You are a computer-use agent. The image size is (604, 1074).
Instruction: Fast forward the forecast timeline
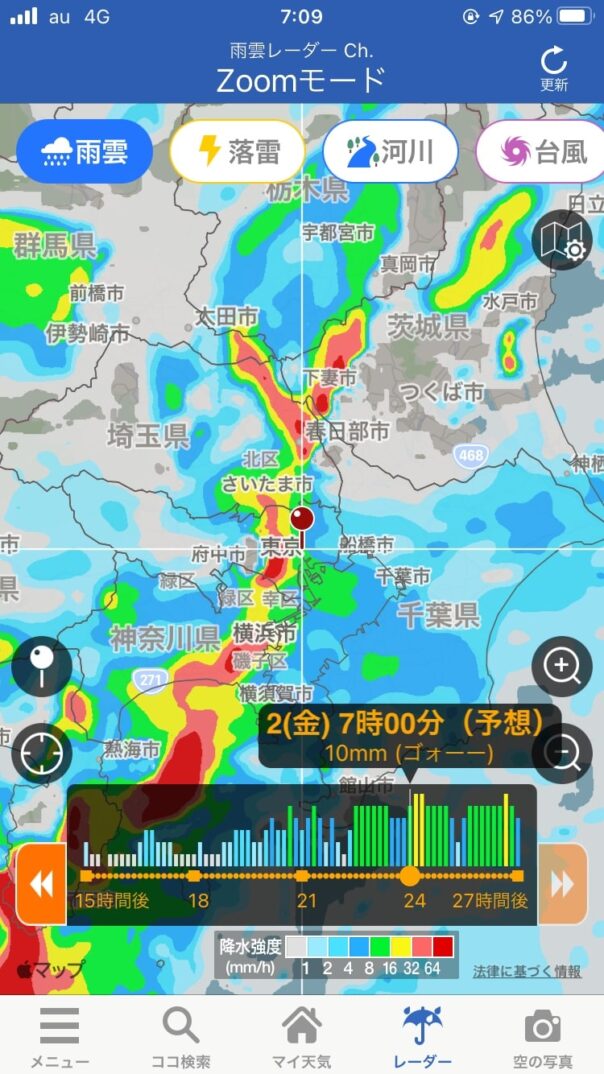563,884
